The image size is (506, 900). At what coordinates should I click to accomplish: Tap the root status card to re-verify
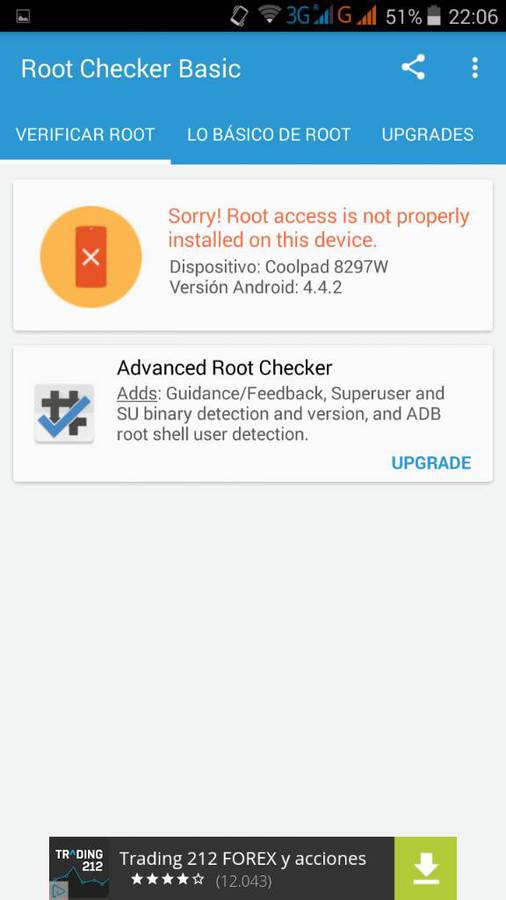click(253, 255)
